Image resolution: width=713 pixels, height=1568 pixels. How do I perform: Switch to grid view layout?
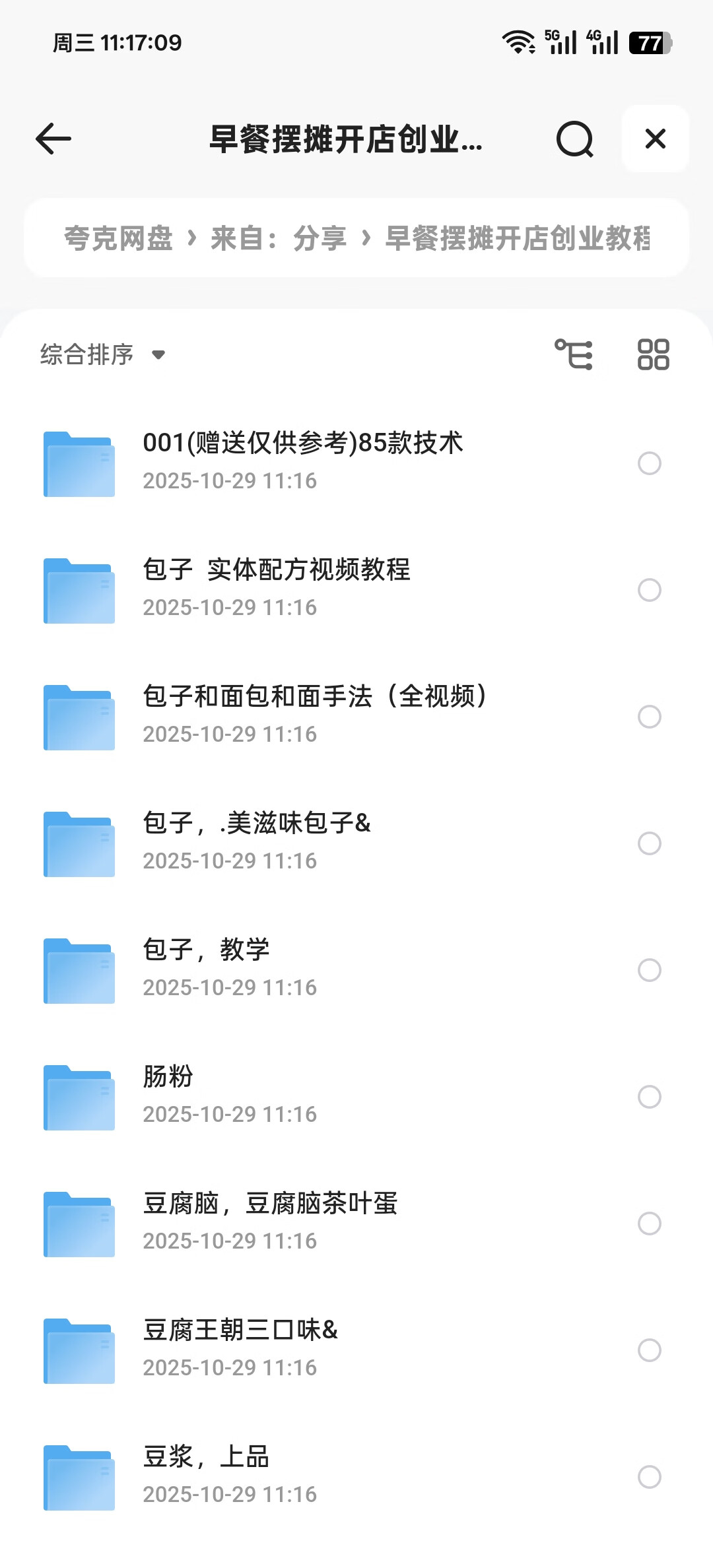tap(653, 354)
